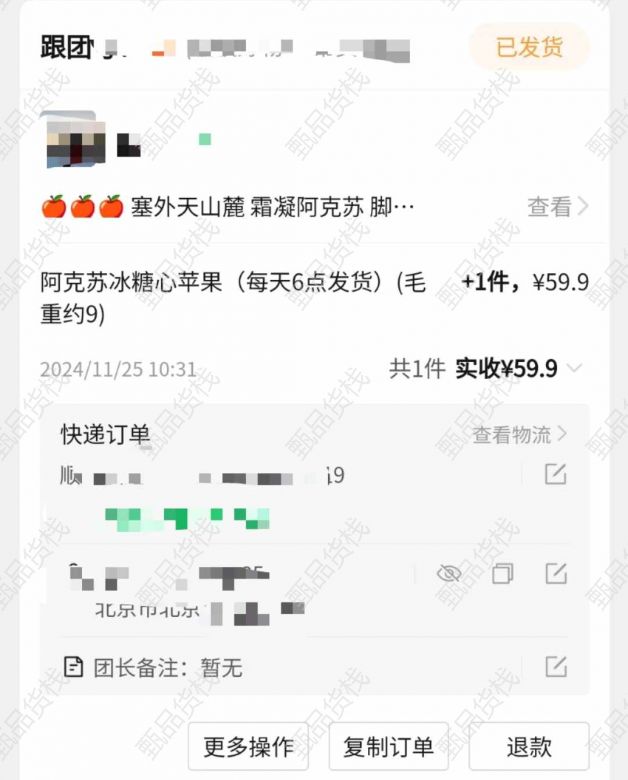The image size is (628, 780).
Task: Open 查看物流 to track the shipment
Action: (x=519, y=435)
